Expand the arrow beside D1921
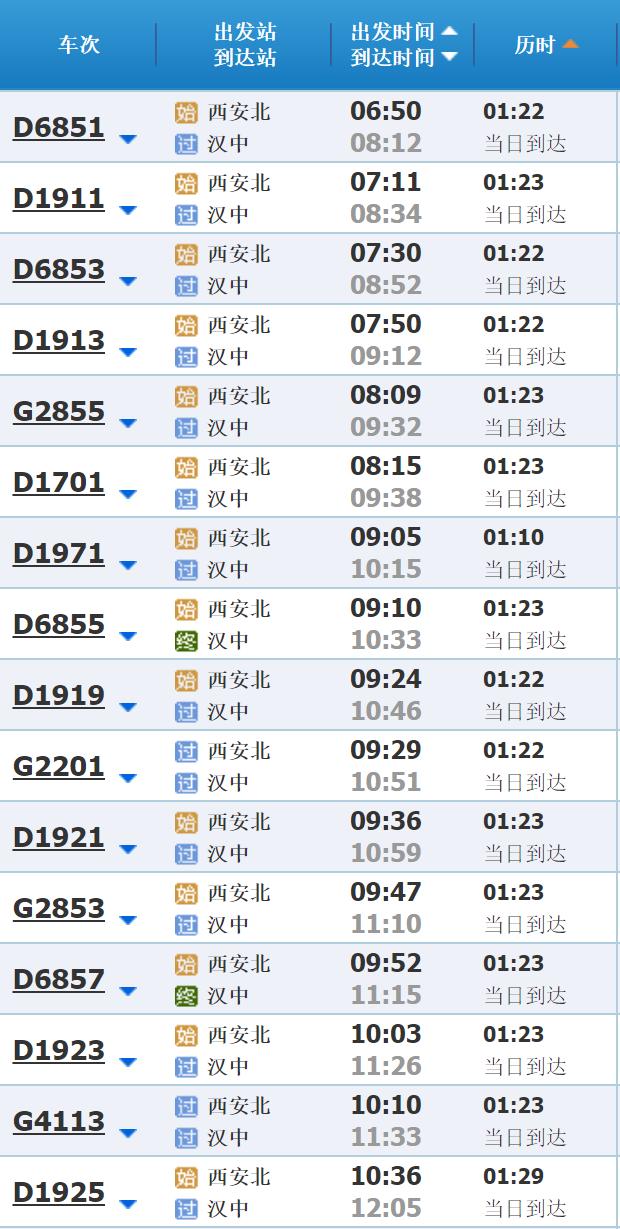The image size is (620, 1229). pyautogui.click(x=128, y=850)
